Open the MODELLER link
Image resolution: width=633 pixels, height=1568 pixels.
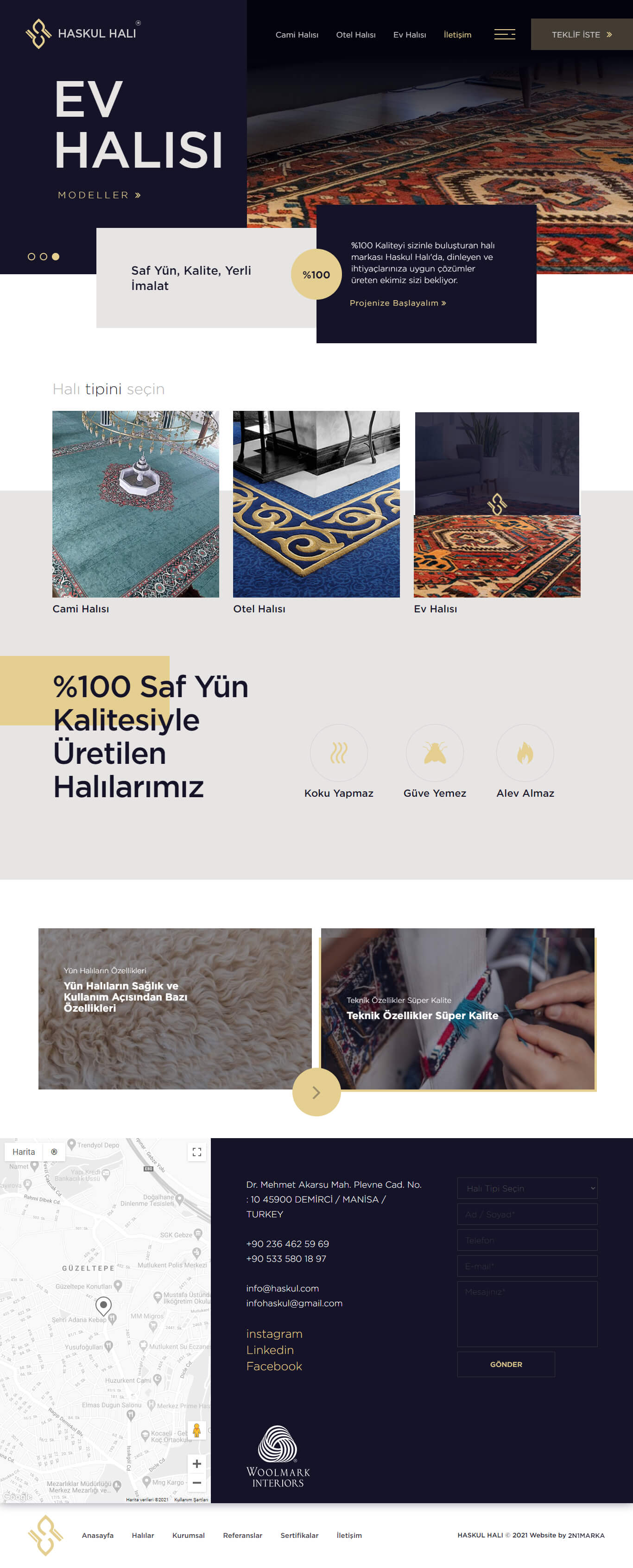[99, 195]
